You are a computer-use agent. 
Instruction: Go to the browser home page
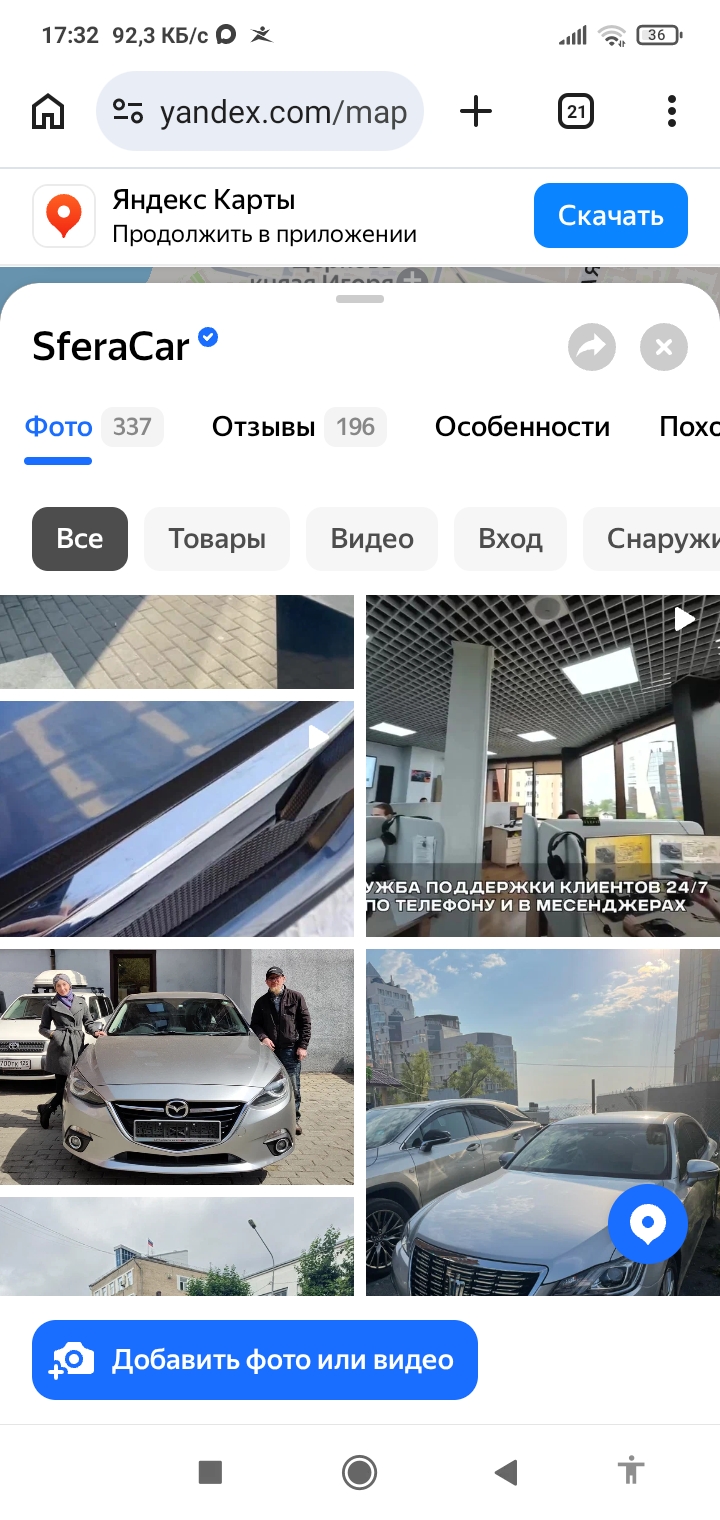[48, 112]
